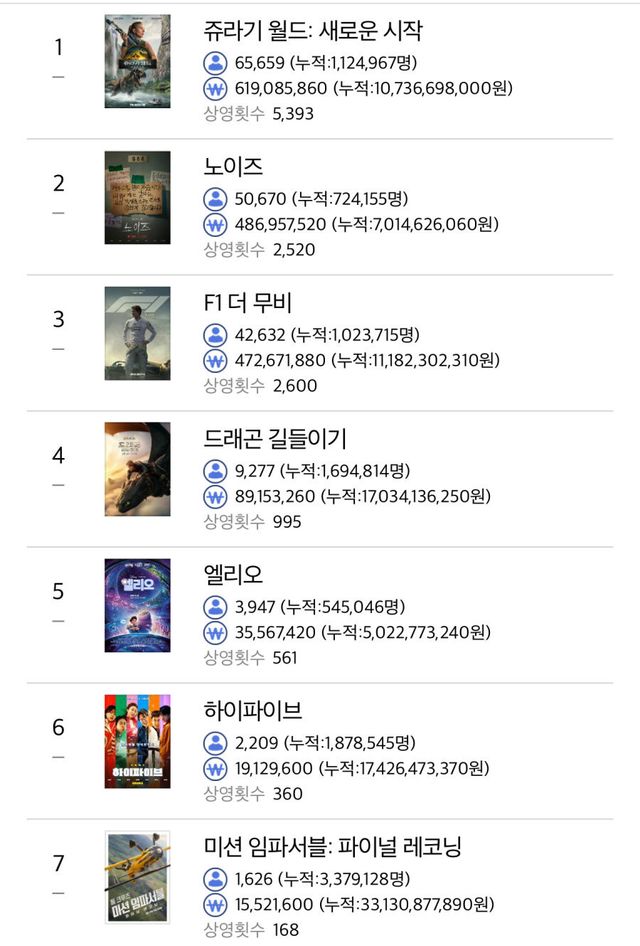Show details for 하이파이브
The image size is (640, 946).
coord(252,711)
